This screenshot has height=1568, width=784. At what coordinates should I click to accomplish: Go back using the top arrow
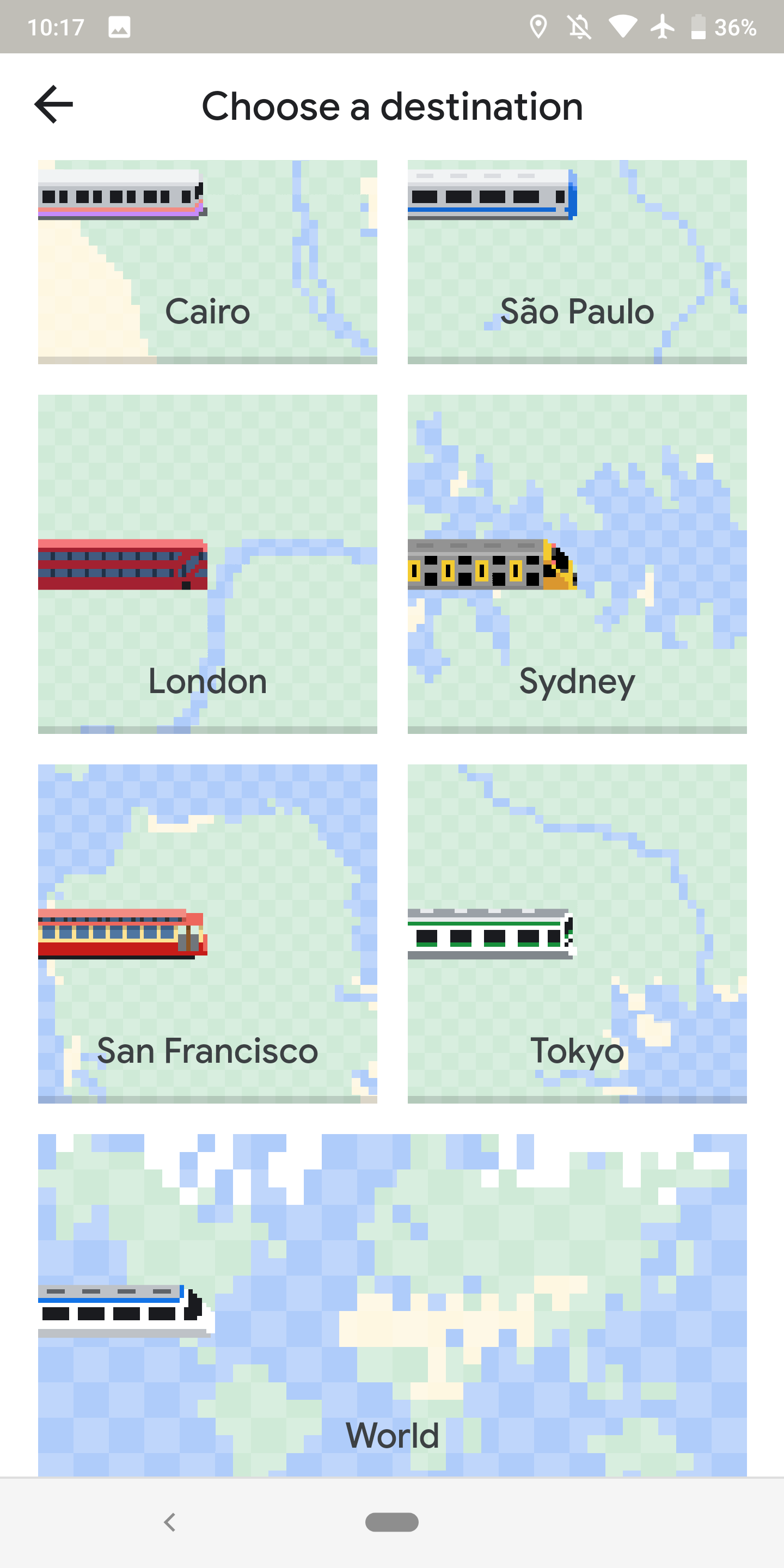tap(53, 105)
